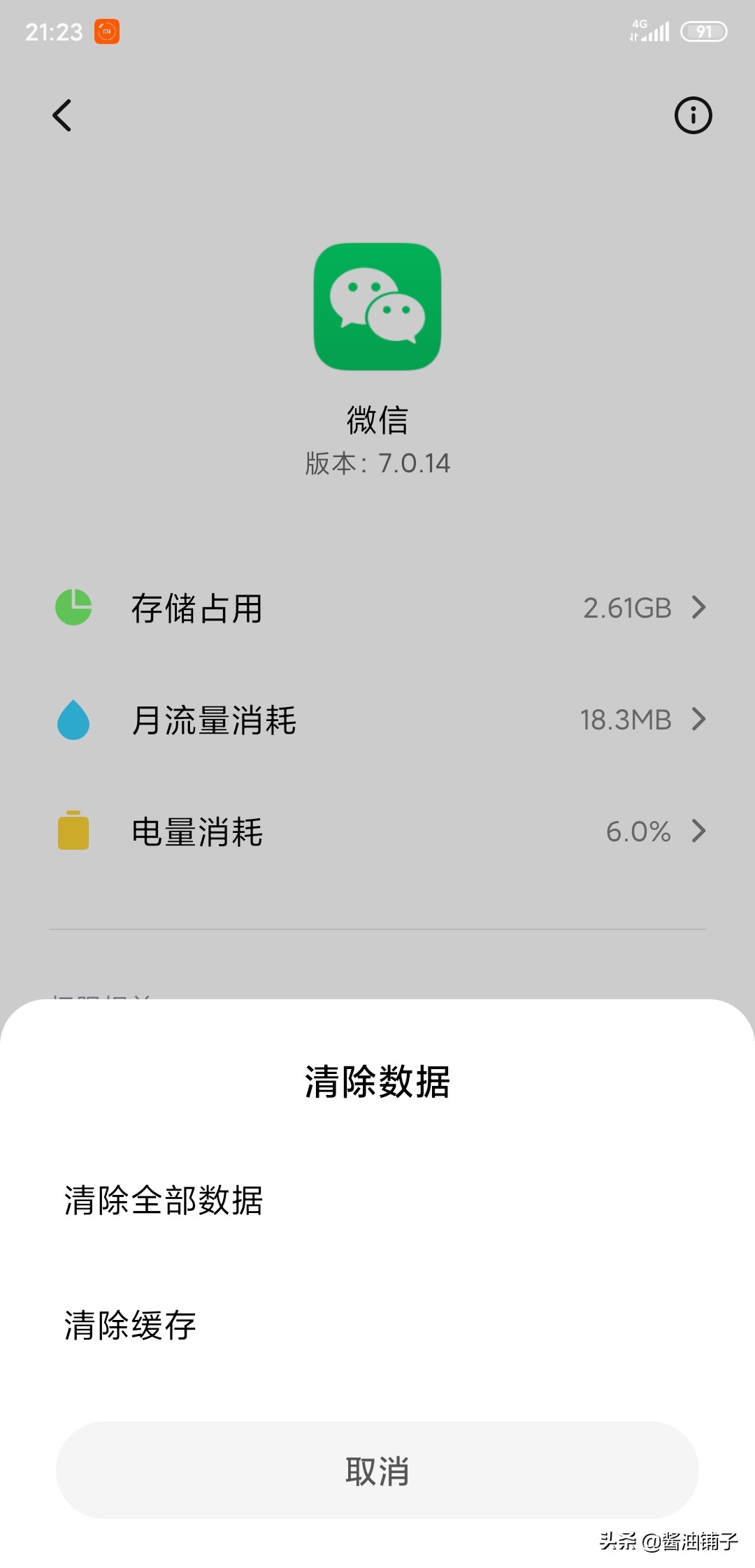Tap the back arrow at top left

click(63, 115)
